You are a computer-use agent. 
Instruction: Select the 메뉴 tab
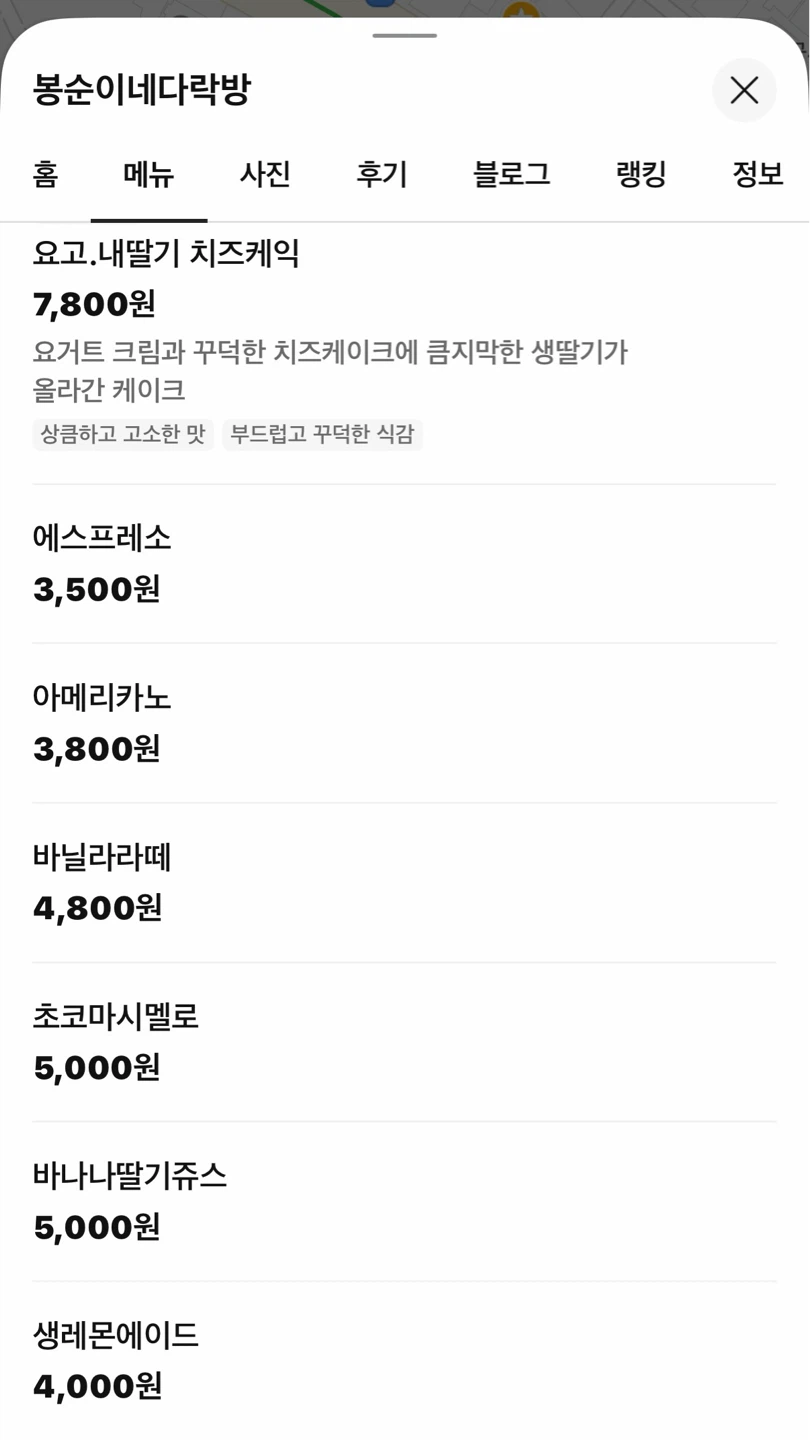pos(149,174)
